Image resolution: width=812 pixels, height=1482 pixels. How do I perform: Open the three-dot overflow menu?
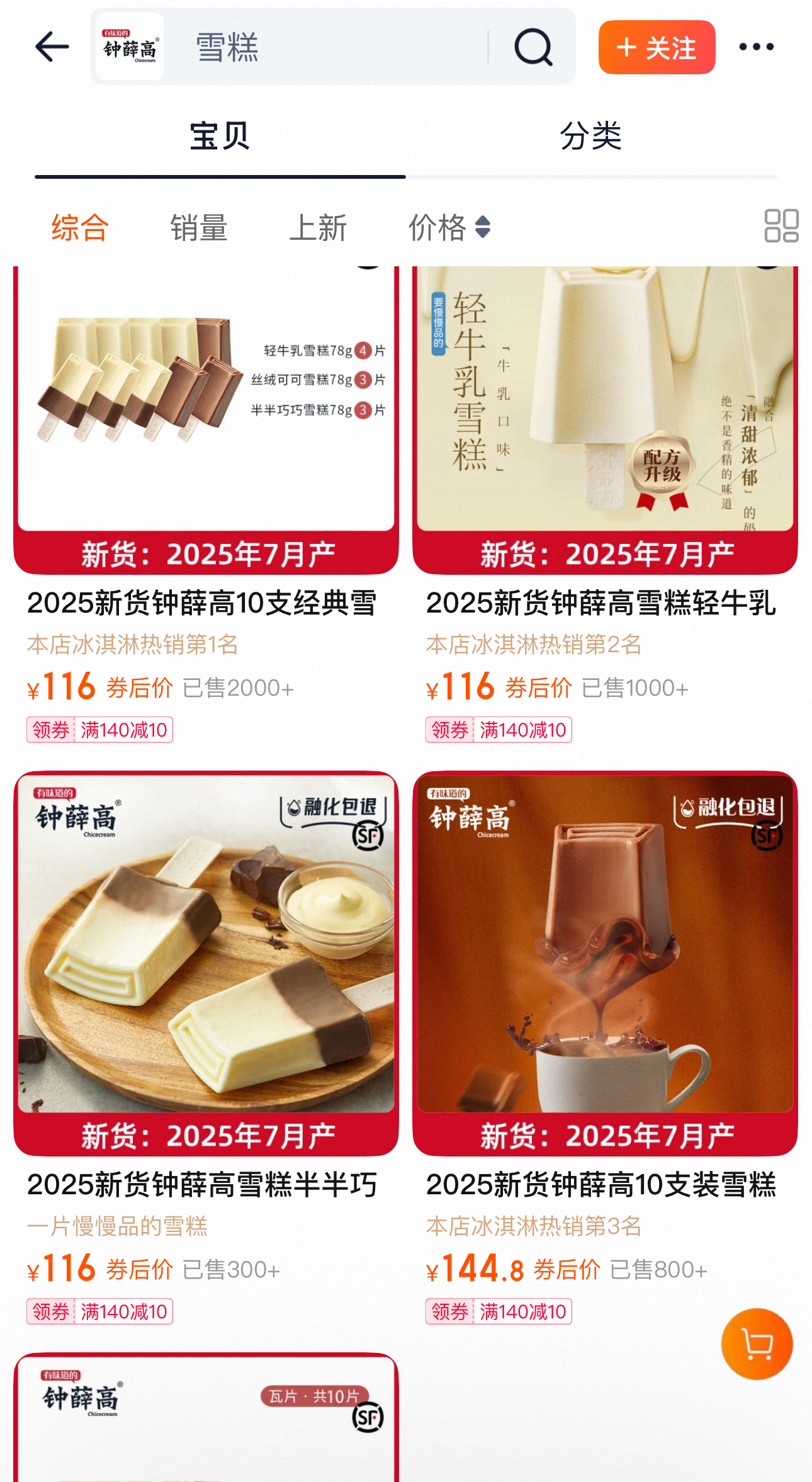756,47
